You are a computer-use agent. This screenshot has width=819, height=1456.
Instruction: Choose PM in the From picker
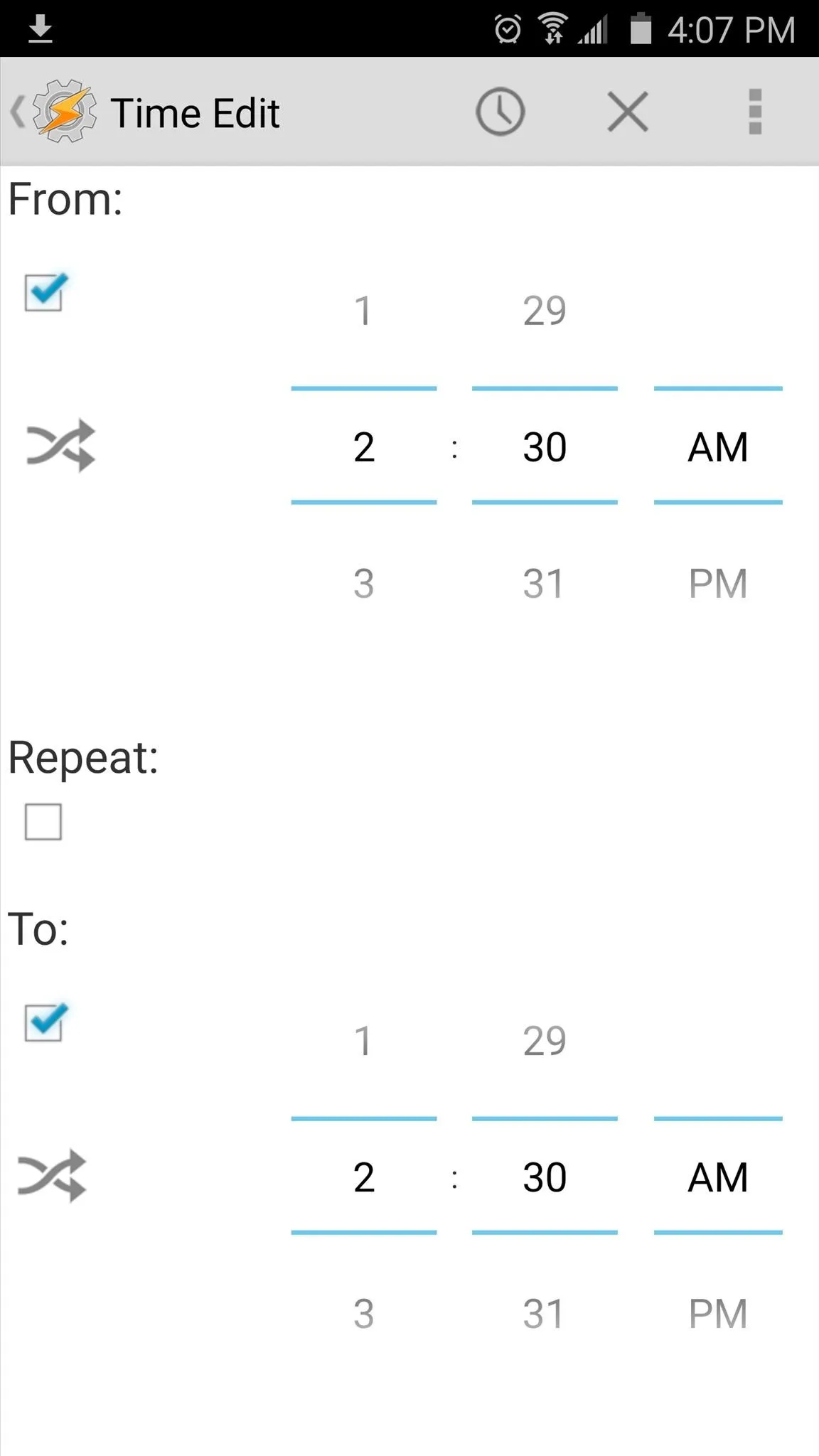718,584
